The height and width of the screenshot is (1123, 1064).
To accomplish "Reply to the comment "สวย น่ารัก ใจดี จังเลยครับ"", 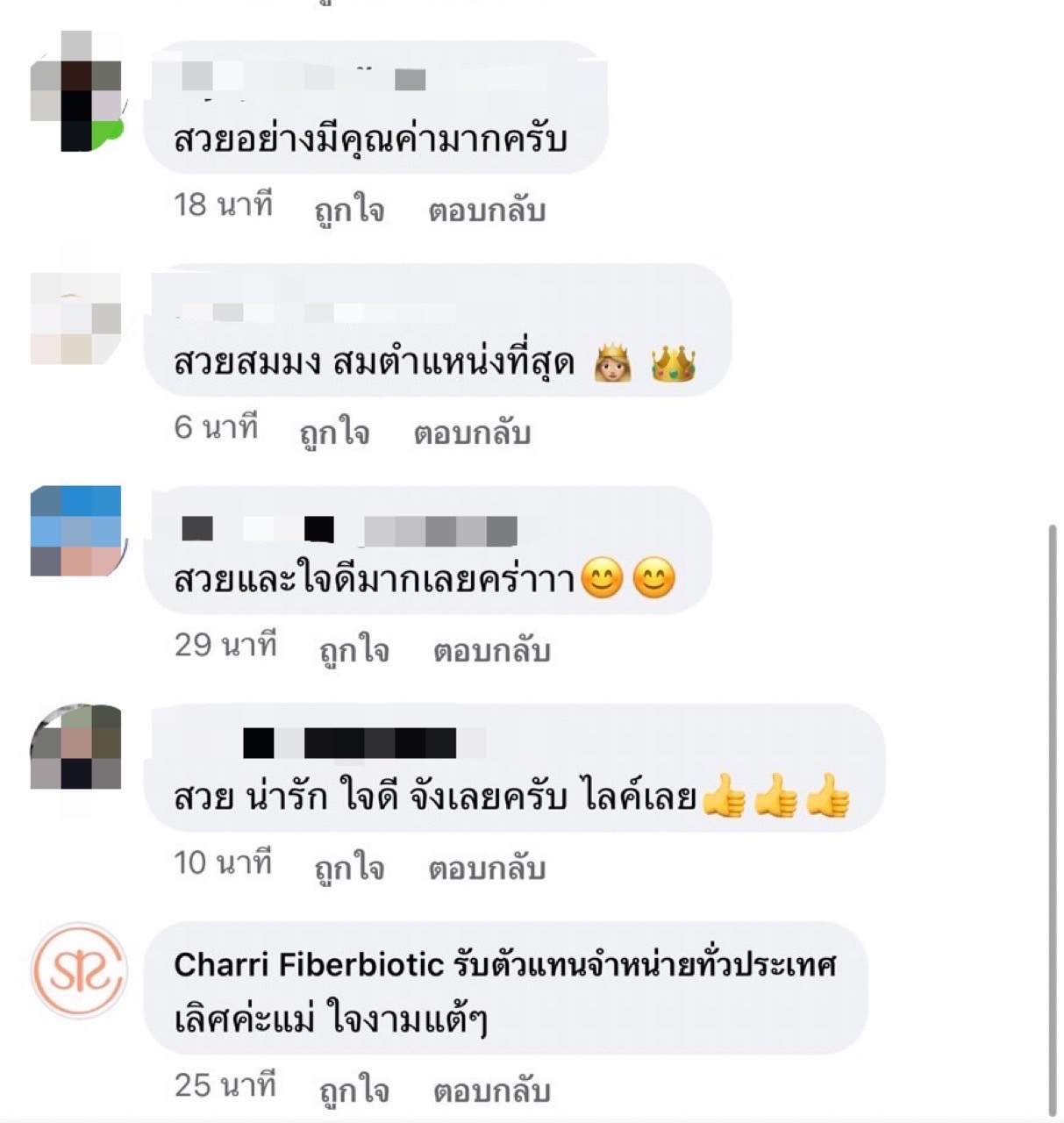I will tap(487, 868).
